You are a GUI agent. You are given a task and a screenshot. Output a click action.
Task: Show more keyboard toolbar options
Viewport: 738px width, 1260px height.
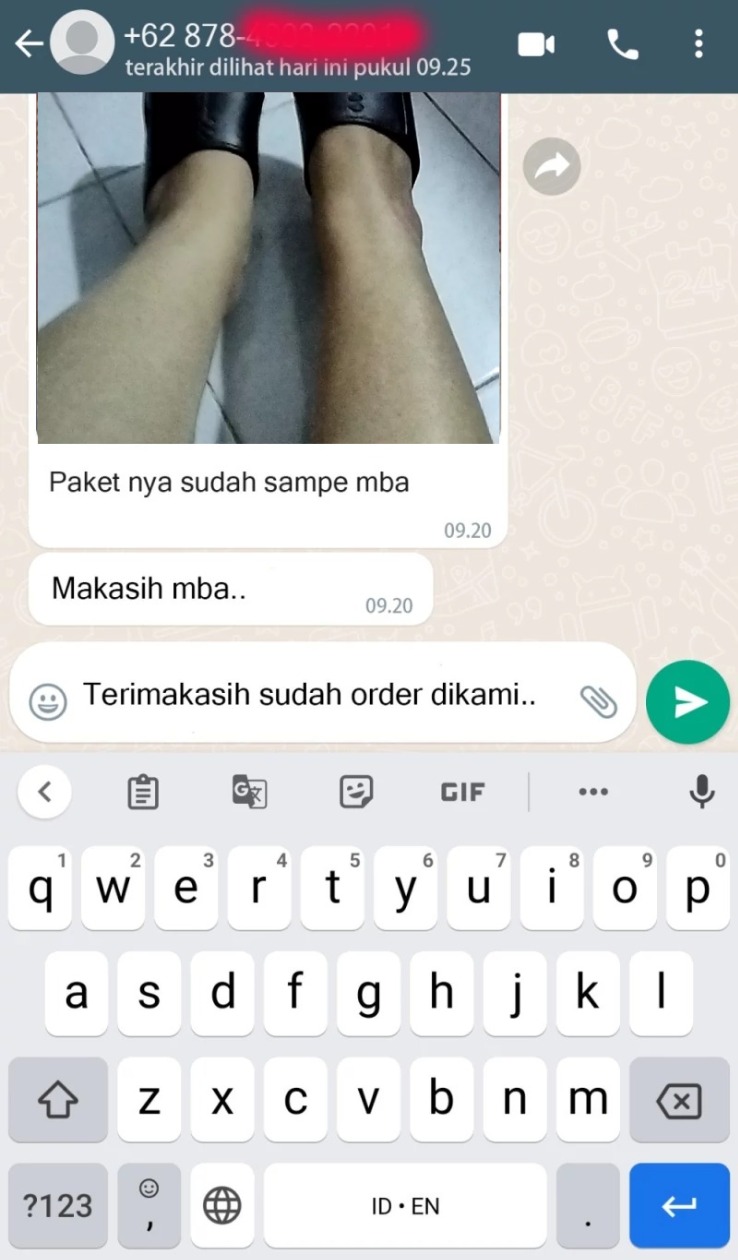tap(593, 793)
